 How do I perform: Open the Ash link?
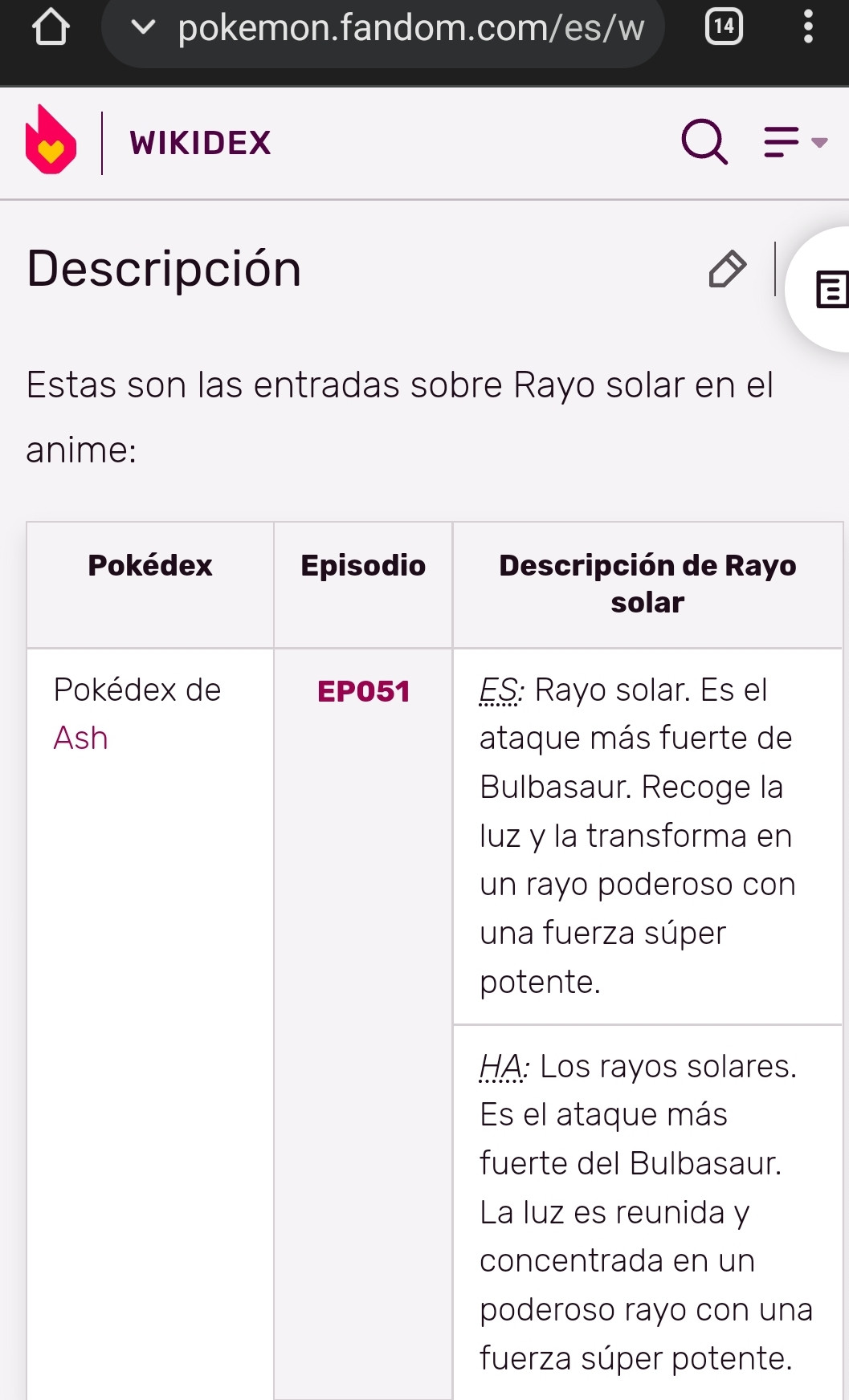pos(80,738)
